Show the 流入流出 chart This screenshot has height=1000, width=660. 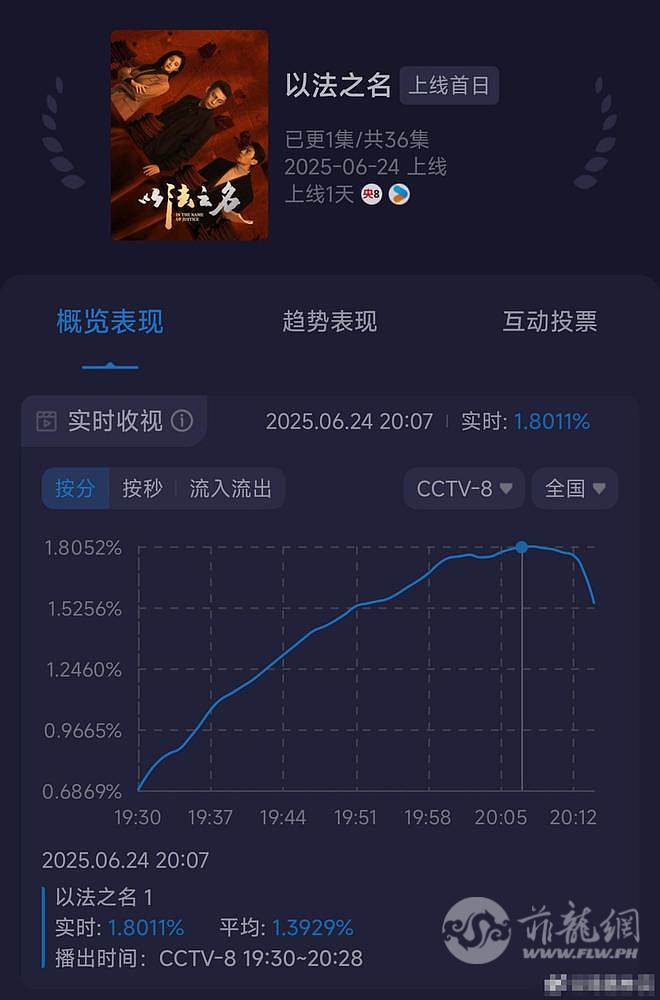click(x=230, y=489)
